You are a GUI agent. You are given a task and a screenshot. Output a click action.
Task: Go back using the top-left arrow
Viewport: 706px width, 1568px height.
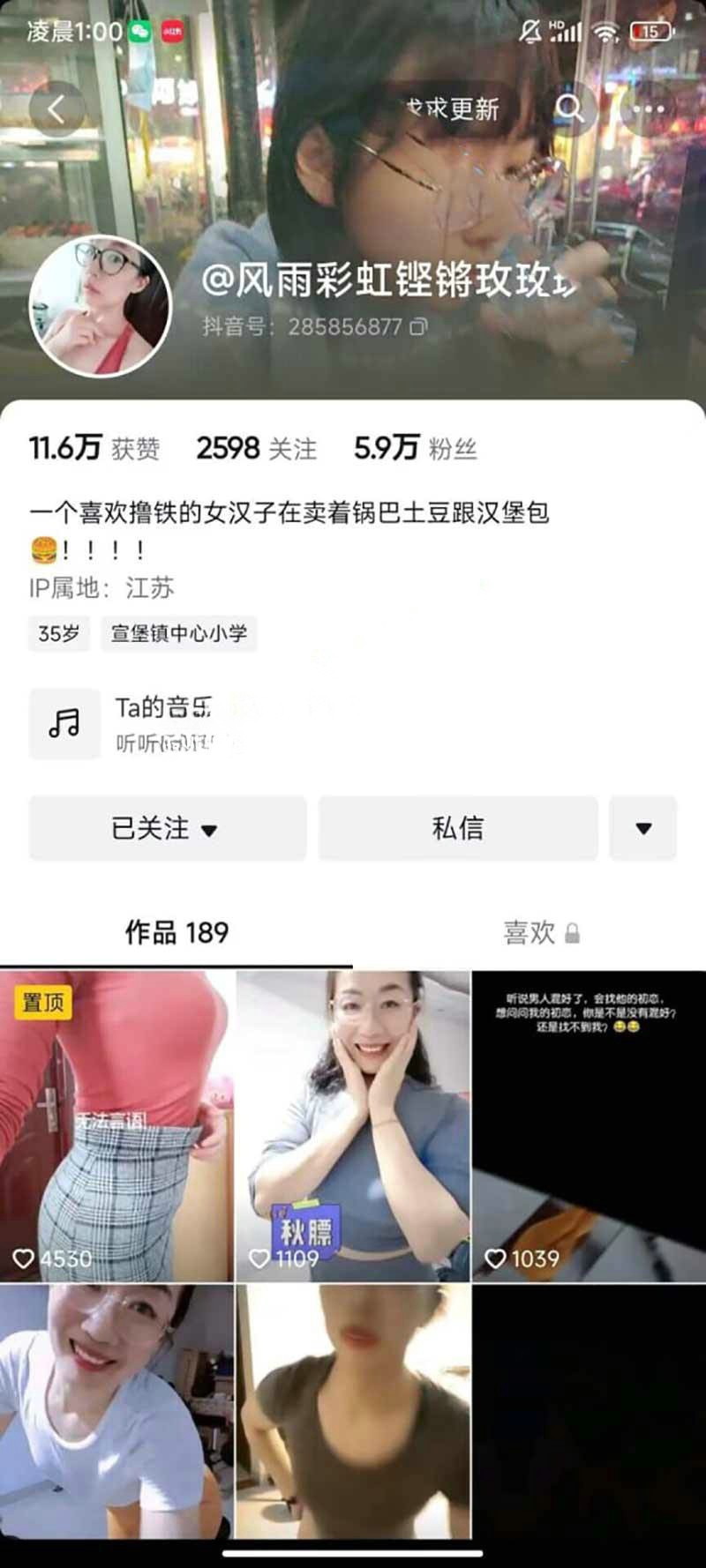[x=56, y=109]
